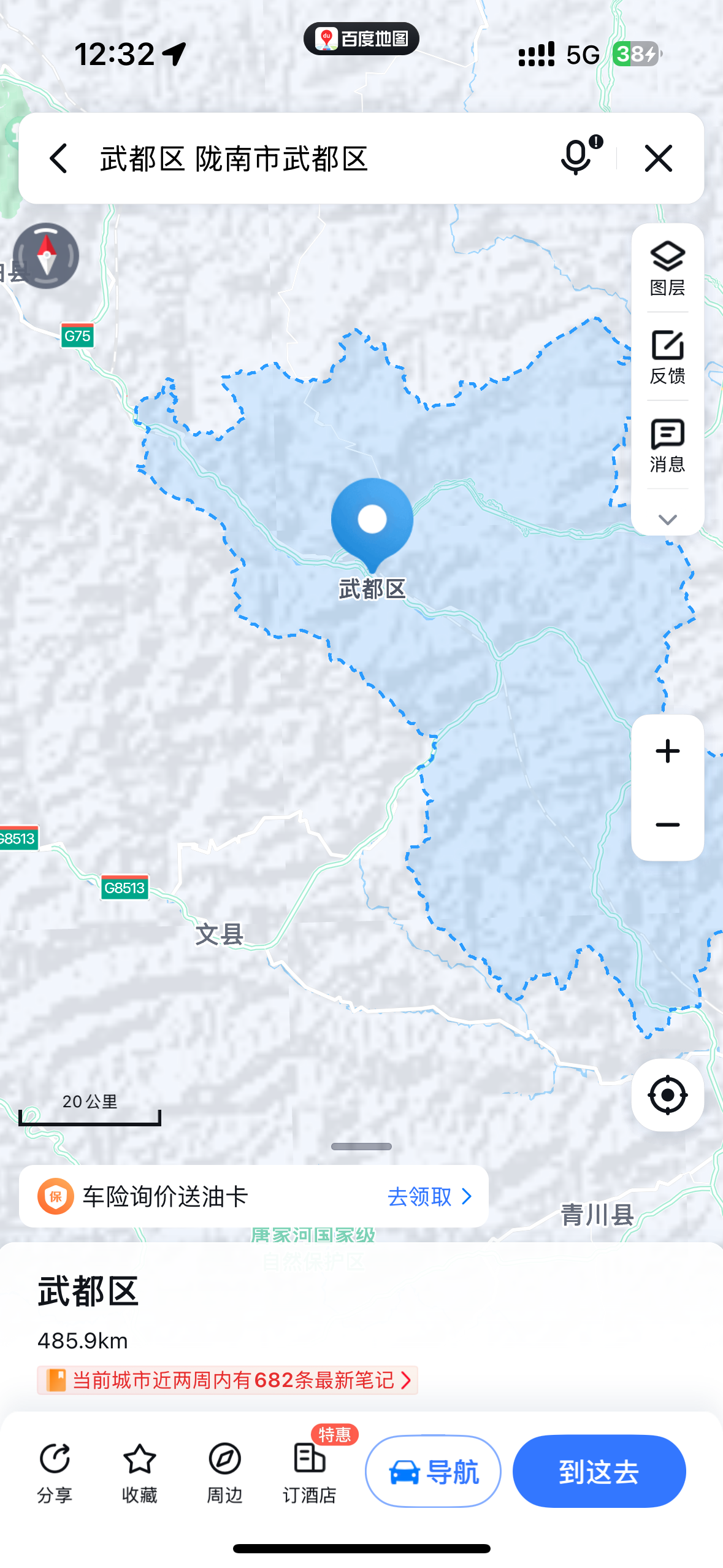Explore 周边 nearby places
Image resolution: width=723 pixels, height=1568 pixels.
pyautogui.click(x=224, y=1471)
